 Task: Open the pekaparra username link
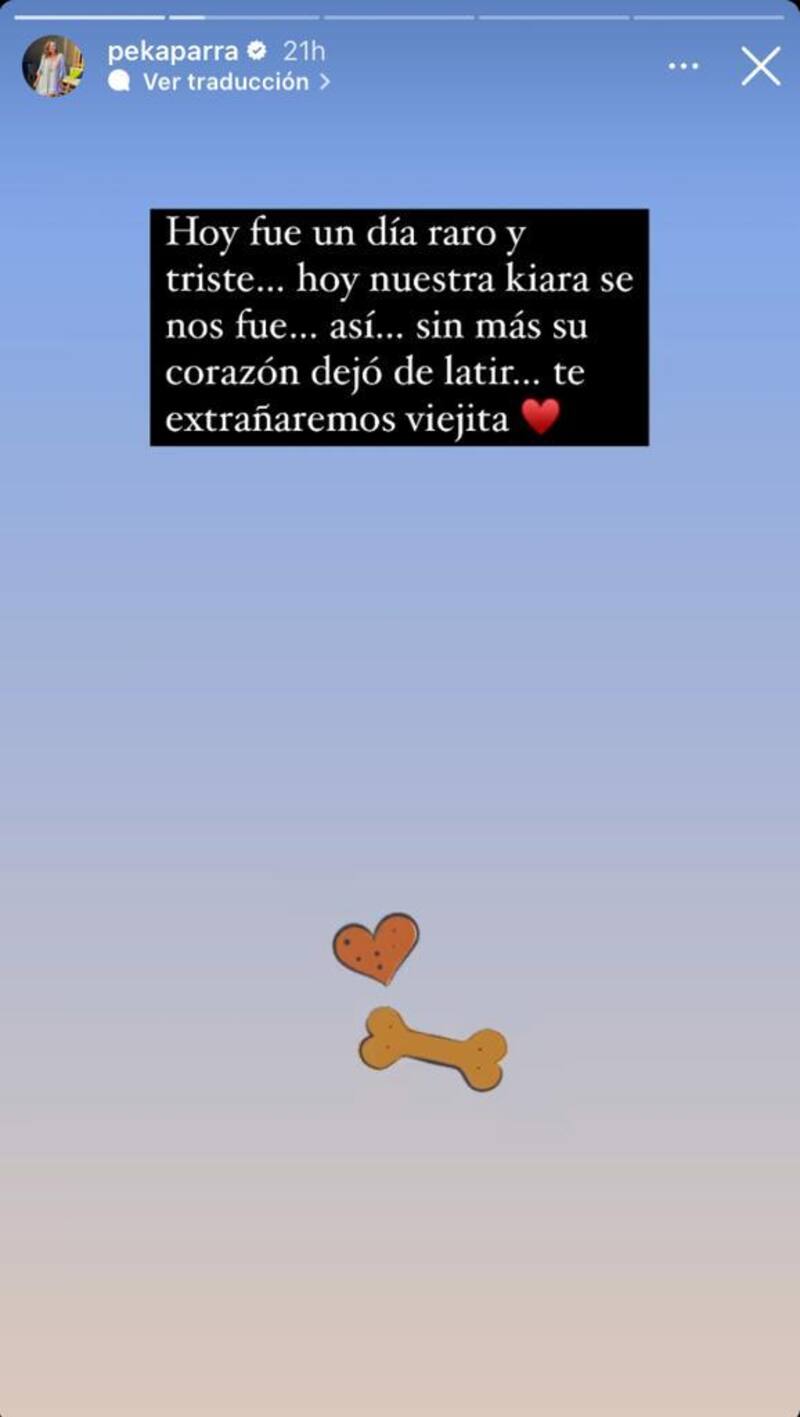pos(172,51)
